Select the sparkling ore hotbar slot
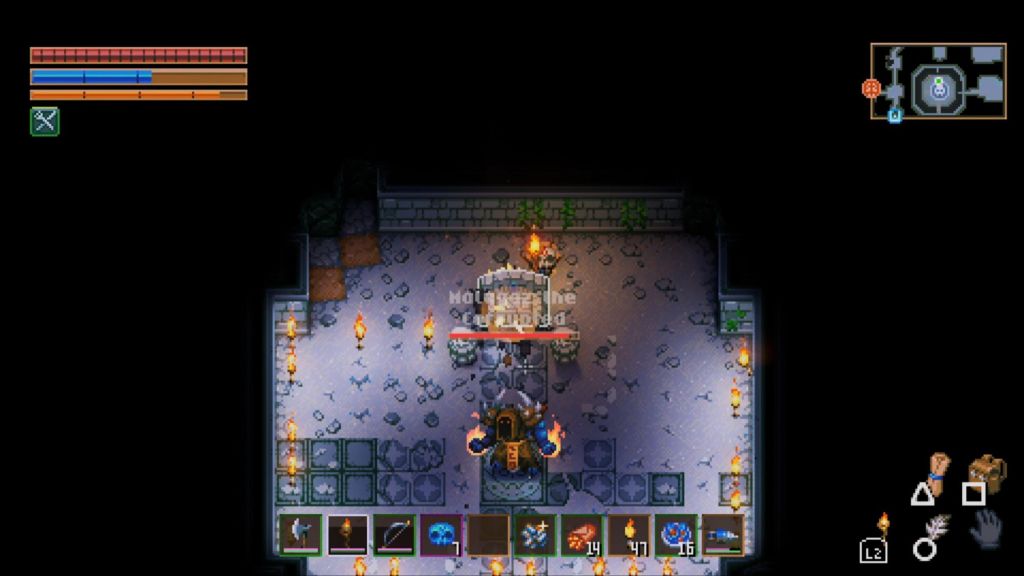The height and width of the screenshot is (576, 1024). 535,534
